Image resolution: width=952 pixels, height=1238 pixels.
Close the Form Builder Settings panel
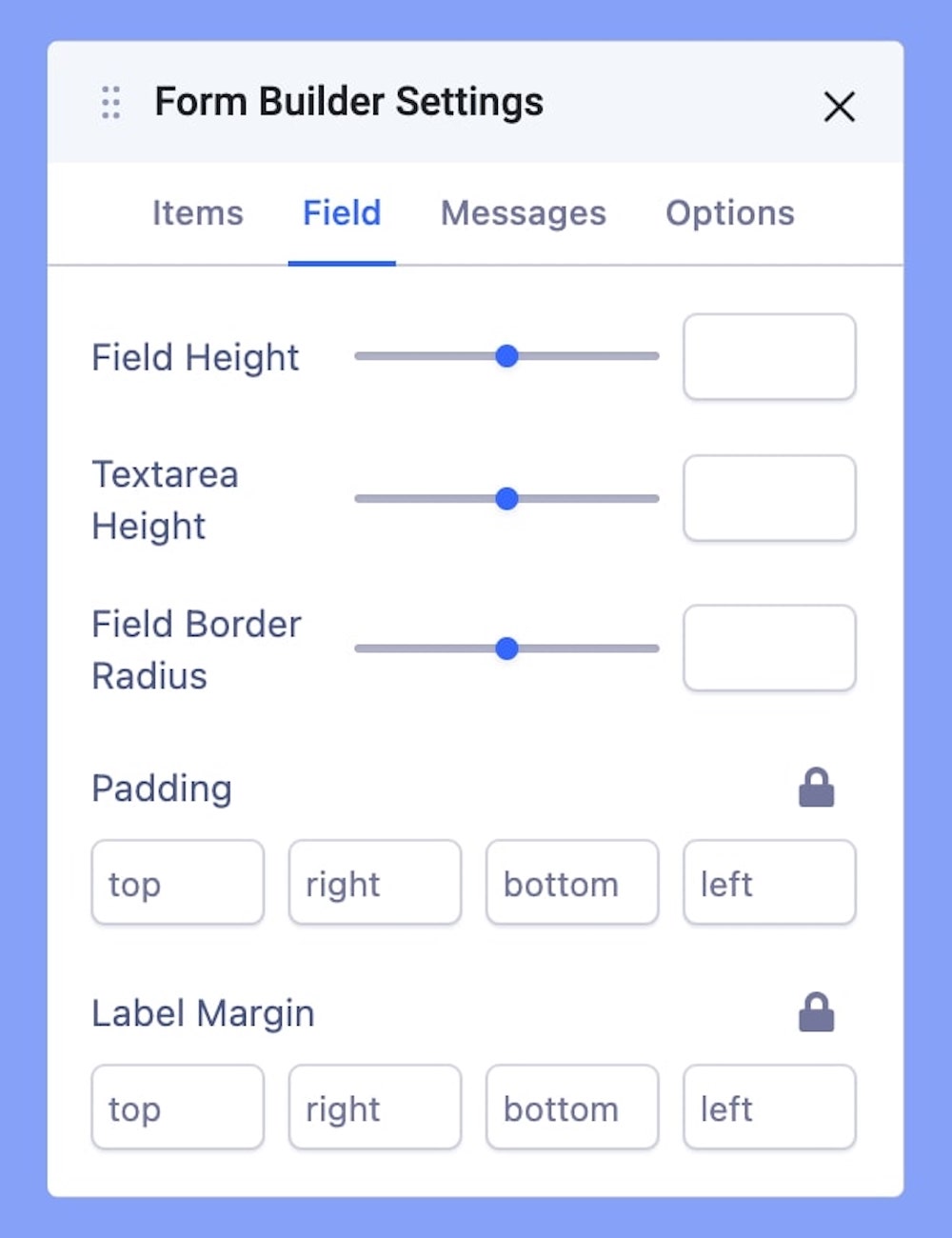coord(839,107)
